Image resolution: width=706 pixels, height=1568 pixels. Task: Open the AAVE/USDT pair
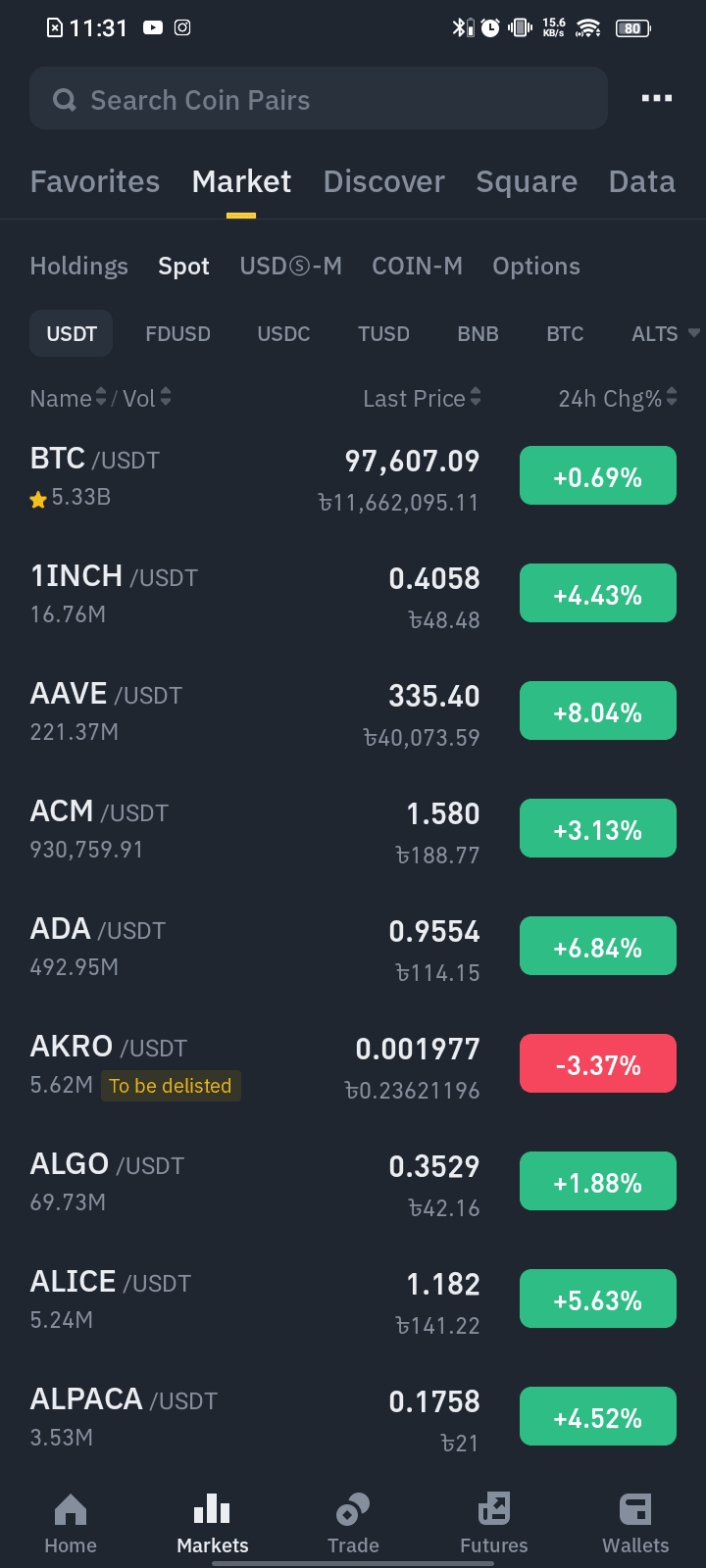pyautogui.click(x=255, y=712)
